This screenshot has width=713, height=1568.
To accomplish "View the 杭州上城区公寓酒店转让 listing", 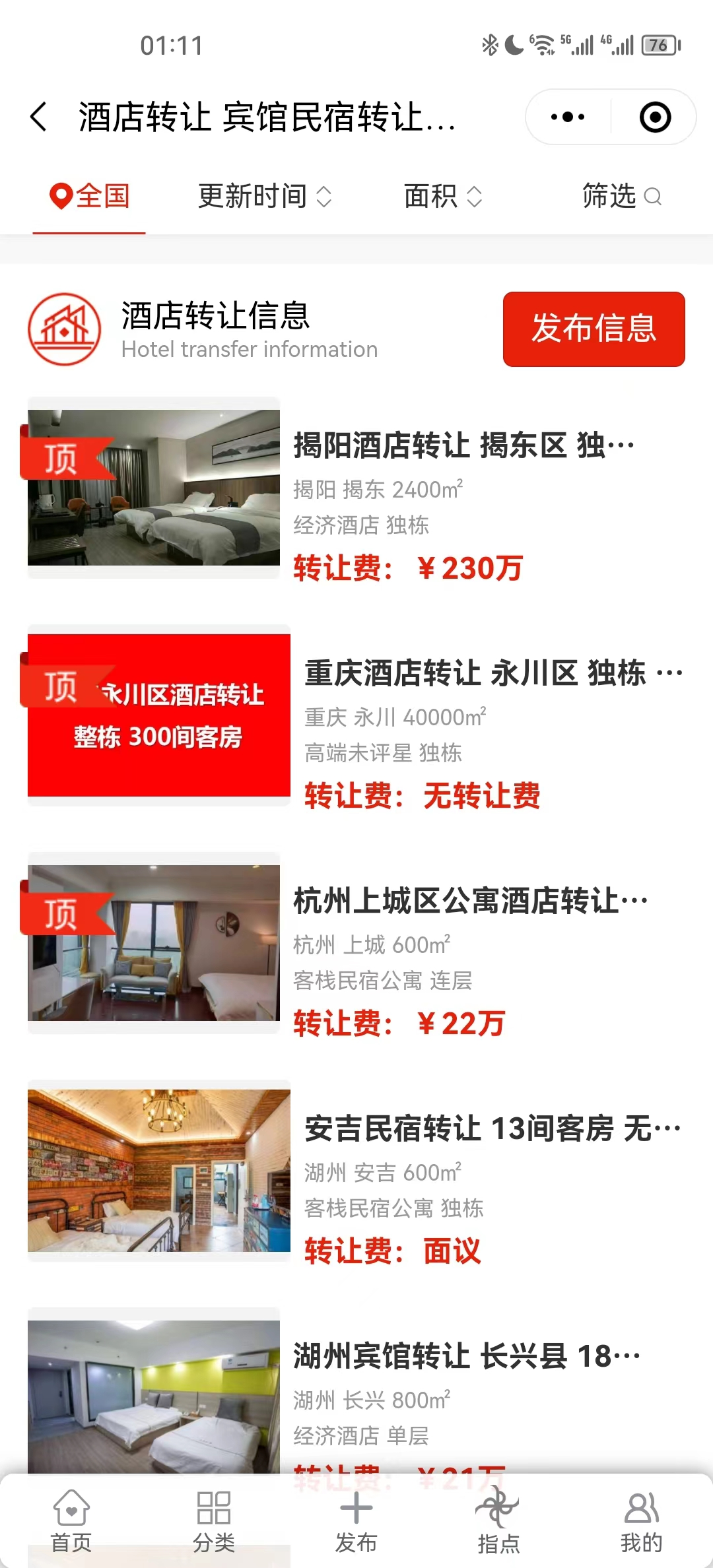I will coord(469,901).
